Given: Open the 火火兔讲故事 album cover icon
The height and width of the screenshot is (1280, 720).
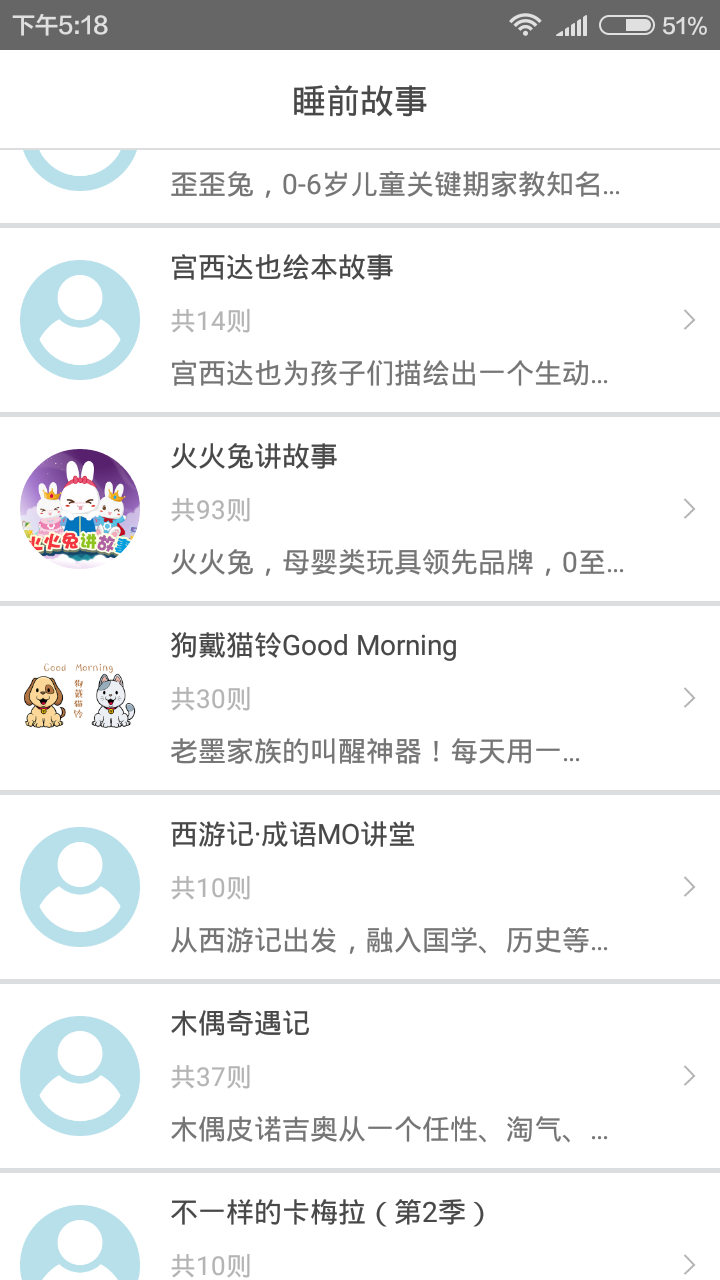Looking at the screenshot, I should click(80, 508).
